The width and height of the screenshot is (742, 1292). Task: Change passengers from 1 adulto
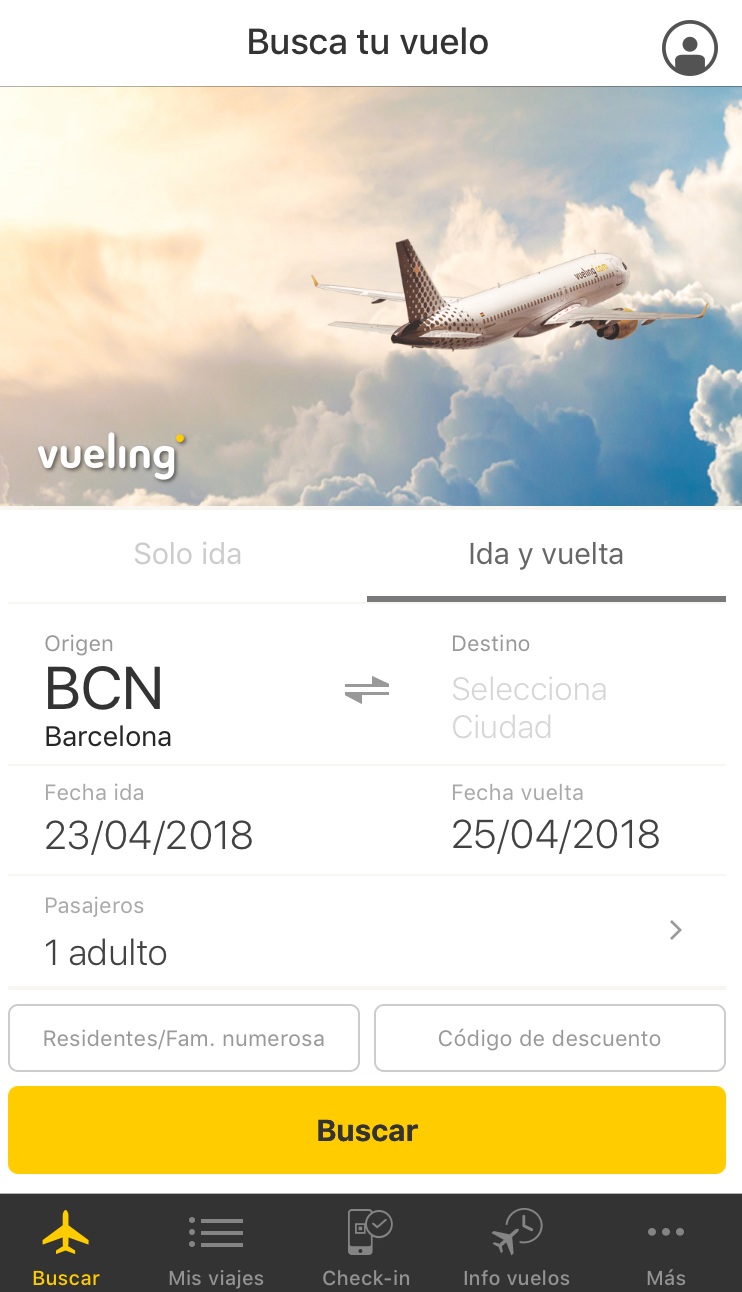tap(106, 952)
